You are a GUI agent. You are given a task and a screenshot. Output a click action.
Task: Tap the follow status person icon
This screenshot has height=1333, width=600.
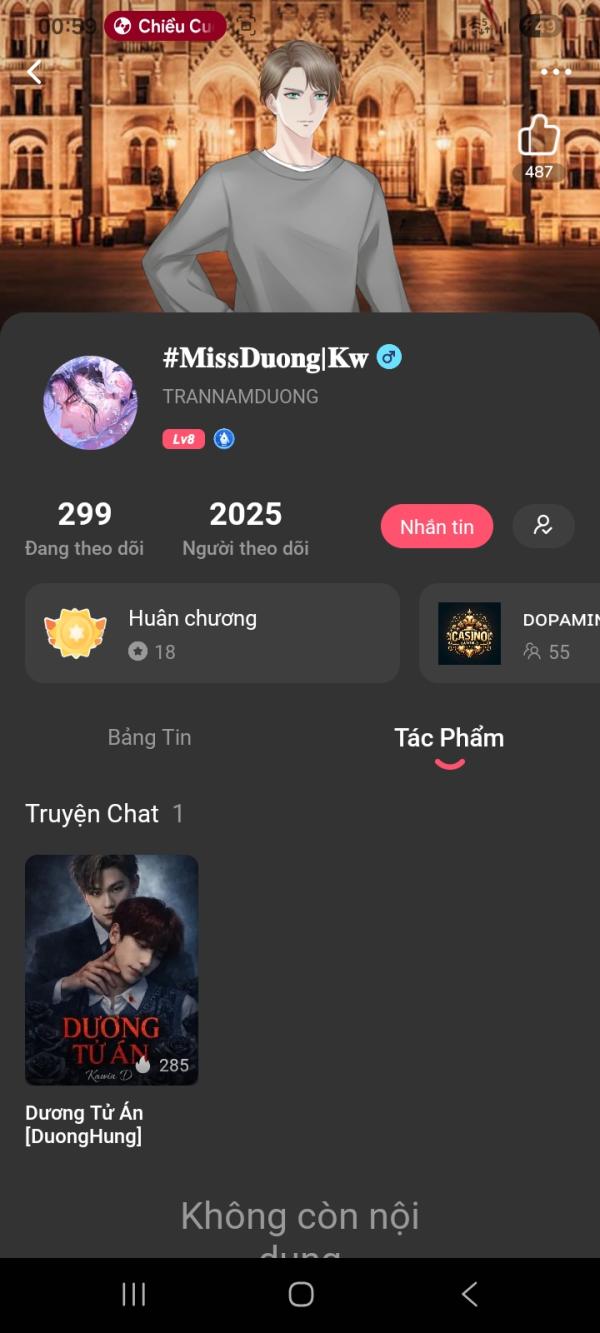click(x=543, y=526)
